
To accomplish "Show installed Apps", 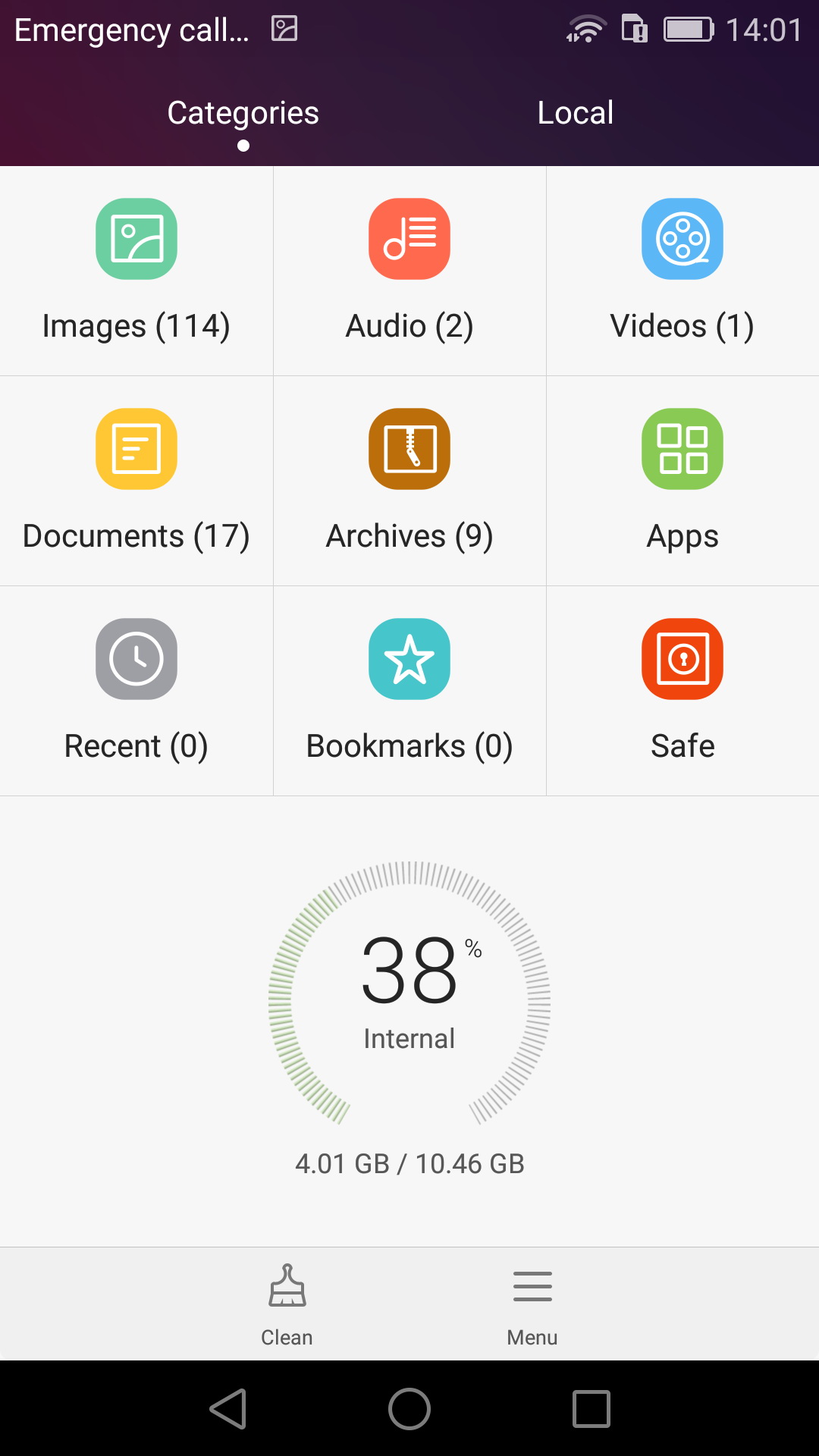I will click(x=682, y=481).
